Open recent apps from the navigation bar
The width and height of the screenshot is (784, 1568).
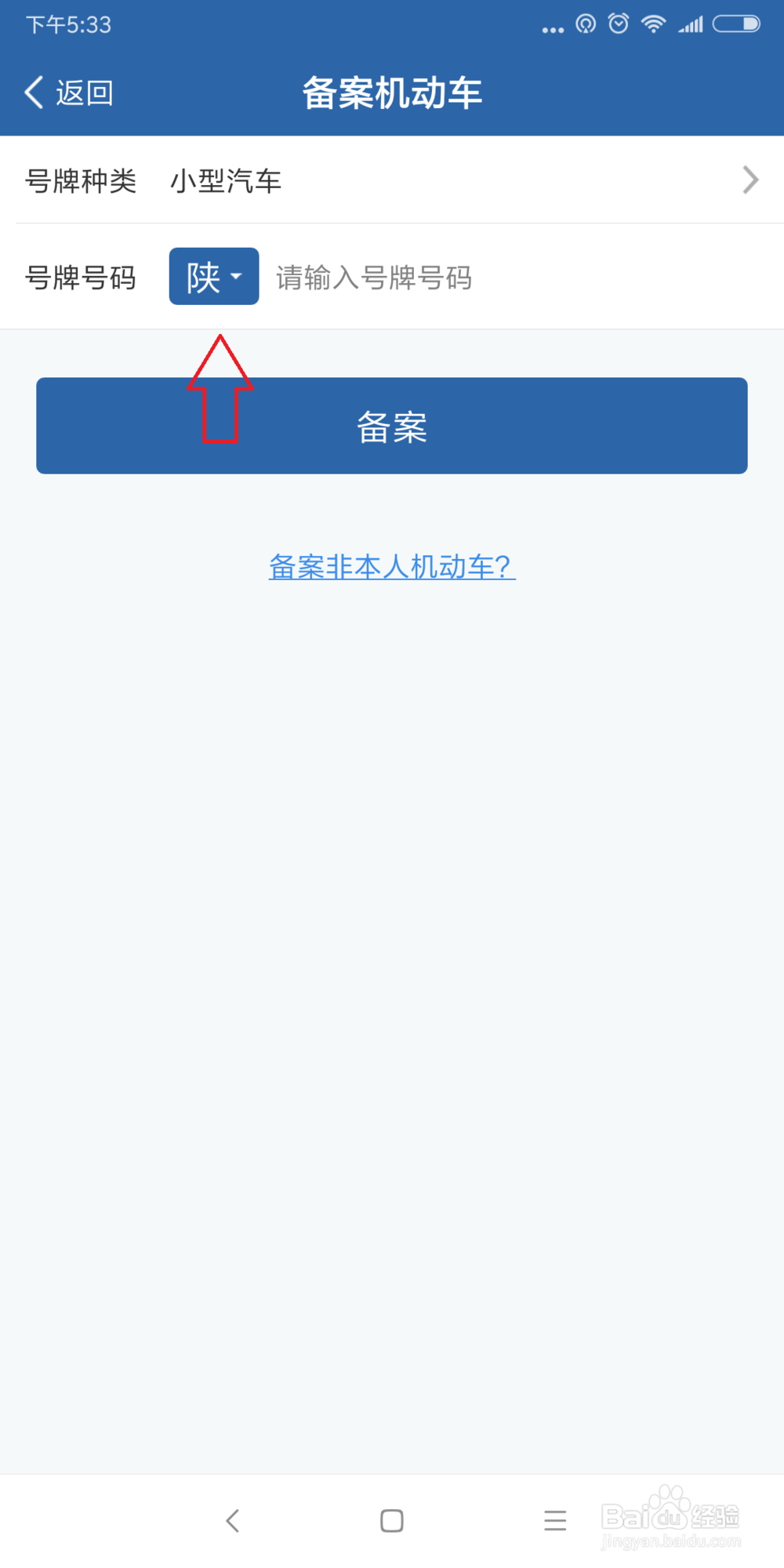tap(555, 1520)
